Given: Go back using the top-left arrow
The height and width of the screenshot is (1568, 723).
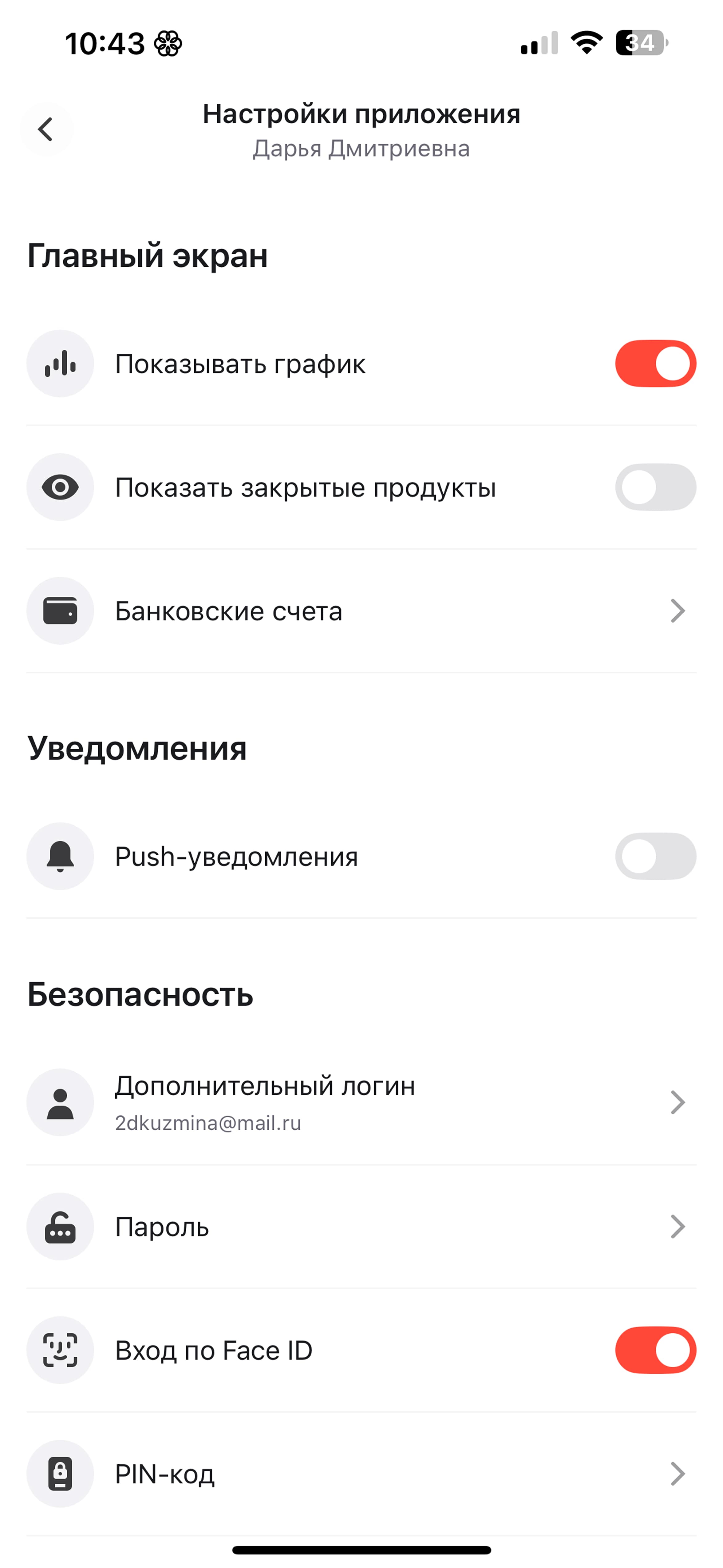Looking at the screenshot, I should point(45,129).
